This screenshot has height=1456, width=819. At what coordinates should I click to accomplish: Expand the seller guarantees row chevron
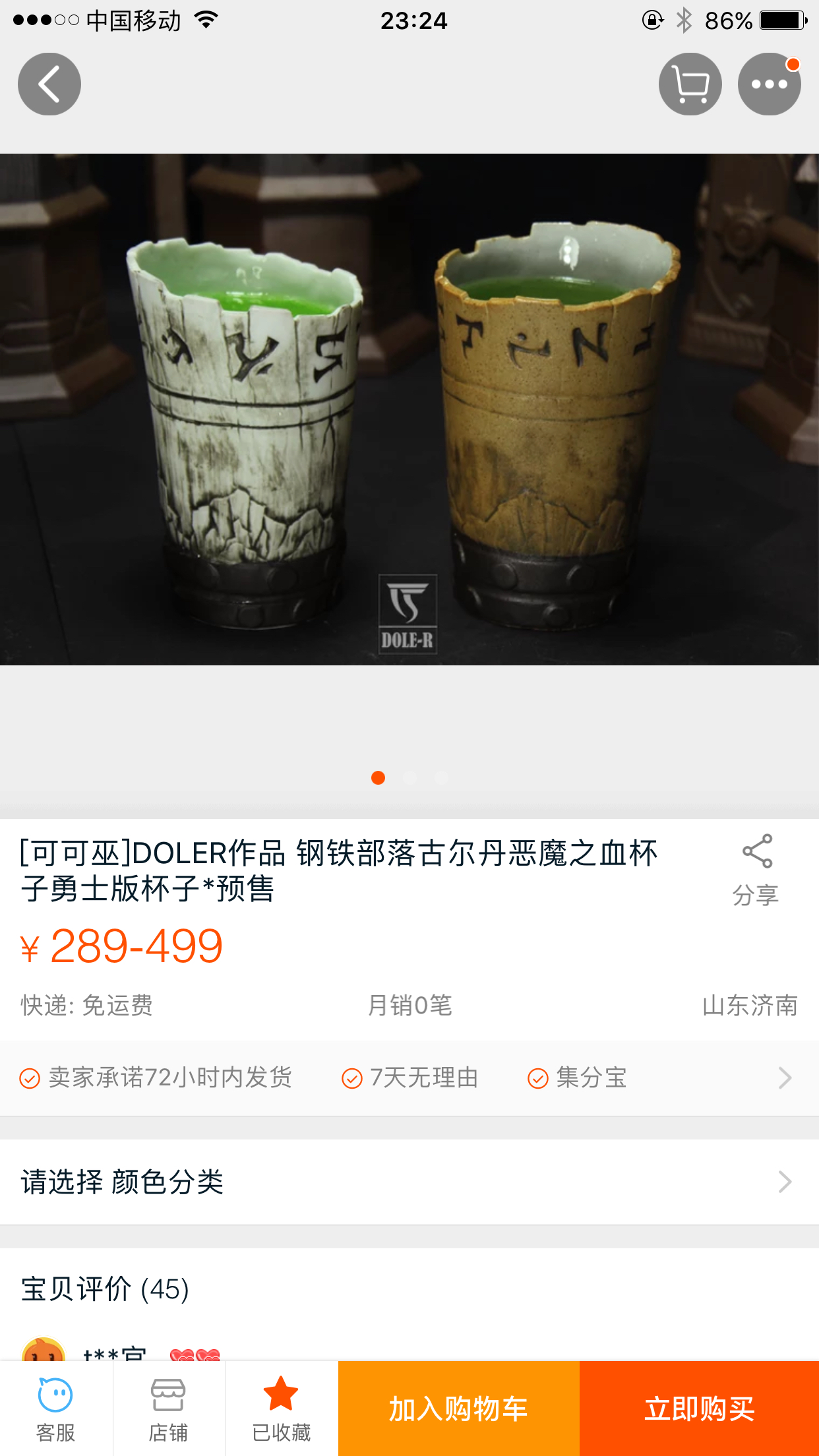[785, 1077]
